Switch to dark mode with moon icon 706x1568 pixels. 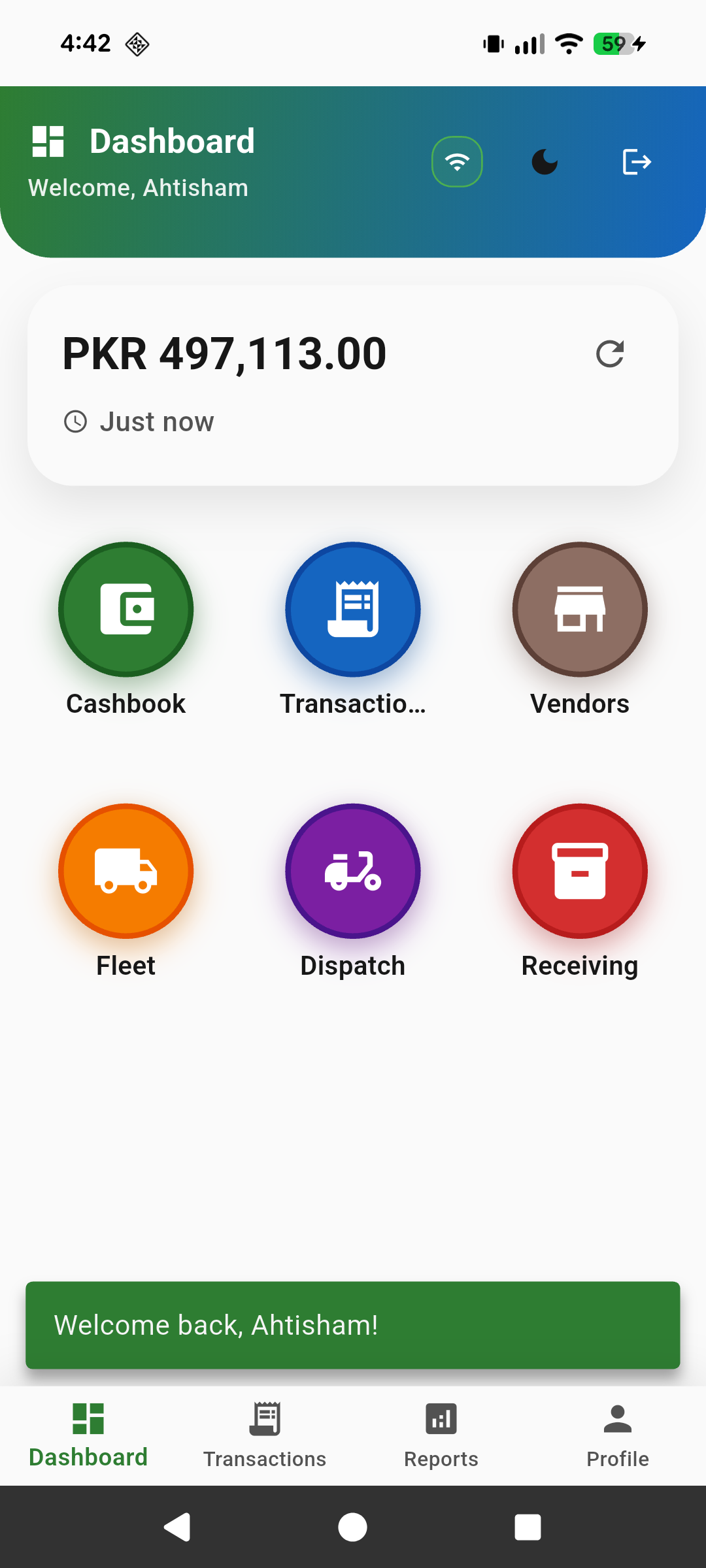pyautogui.click(x=545, y=161)
